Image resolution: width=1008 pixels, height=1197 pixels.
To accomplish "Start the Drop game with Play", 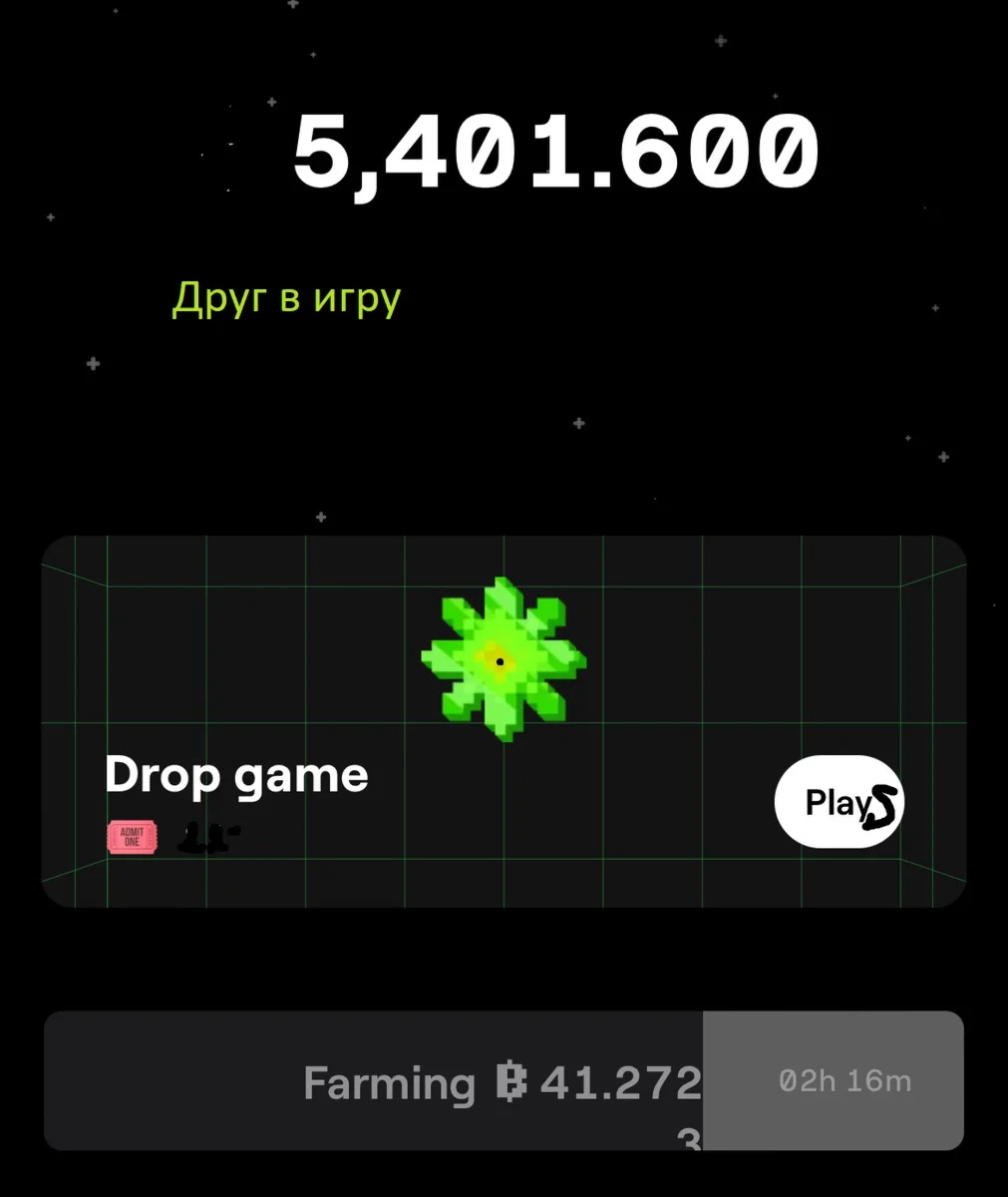I will (x=838, y=802).
